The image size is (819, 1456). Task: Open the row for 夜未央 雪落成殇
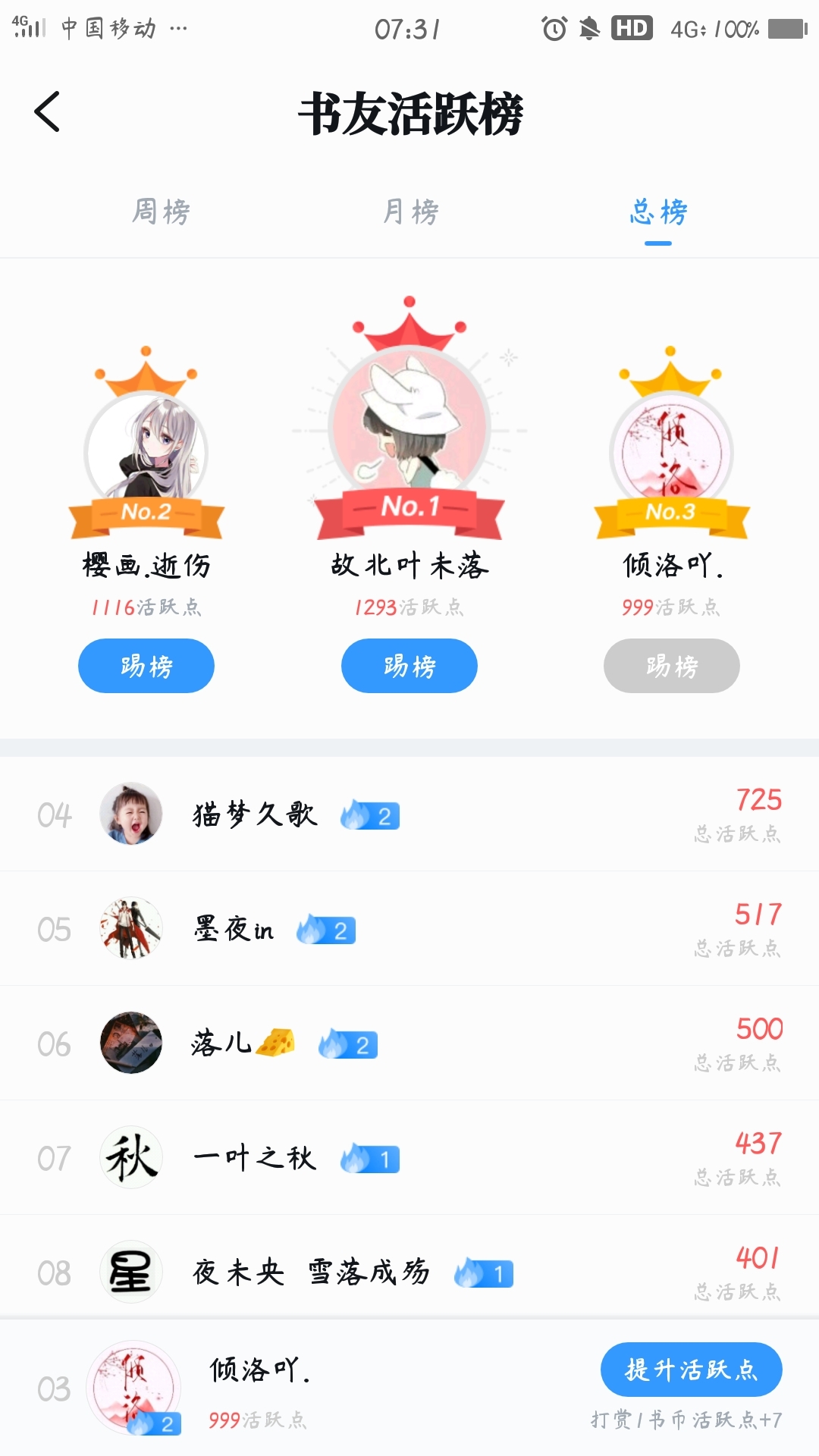(409, 1272)
